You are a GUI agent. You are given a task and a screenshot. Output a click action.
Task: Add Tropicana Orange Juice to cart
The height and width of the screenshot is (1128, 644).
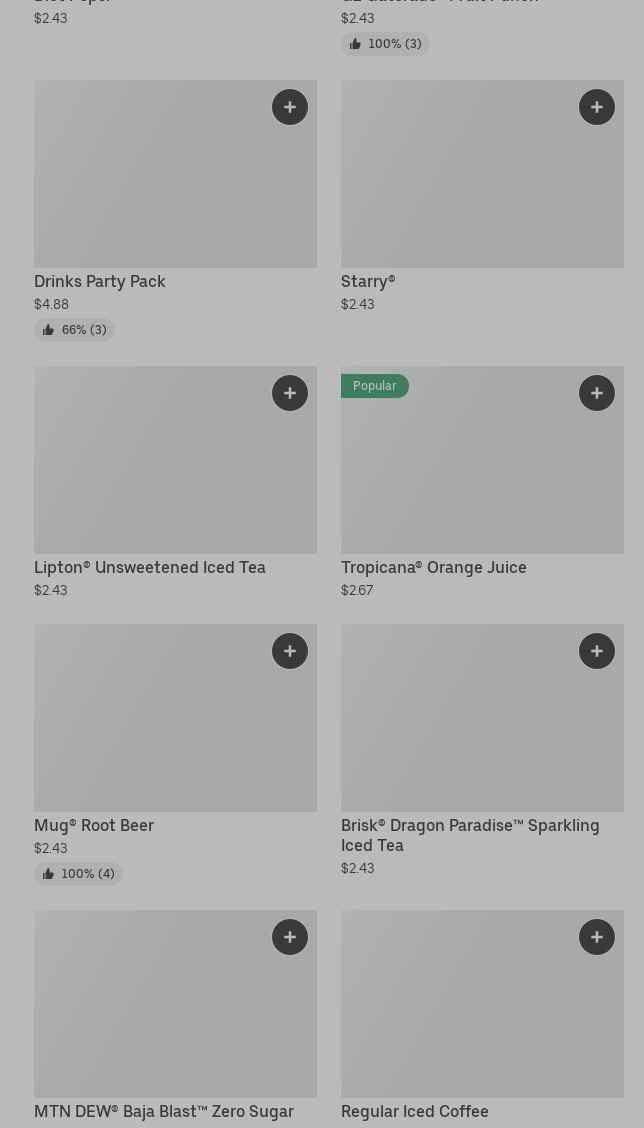click(597, 393)
